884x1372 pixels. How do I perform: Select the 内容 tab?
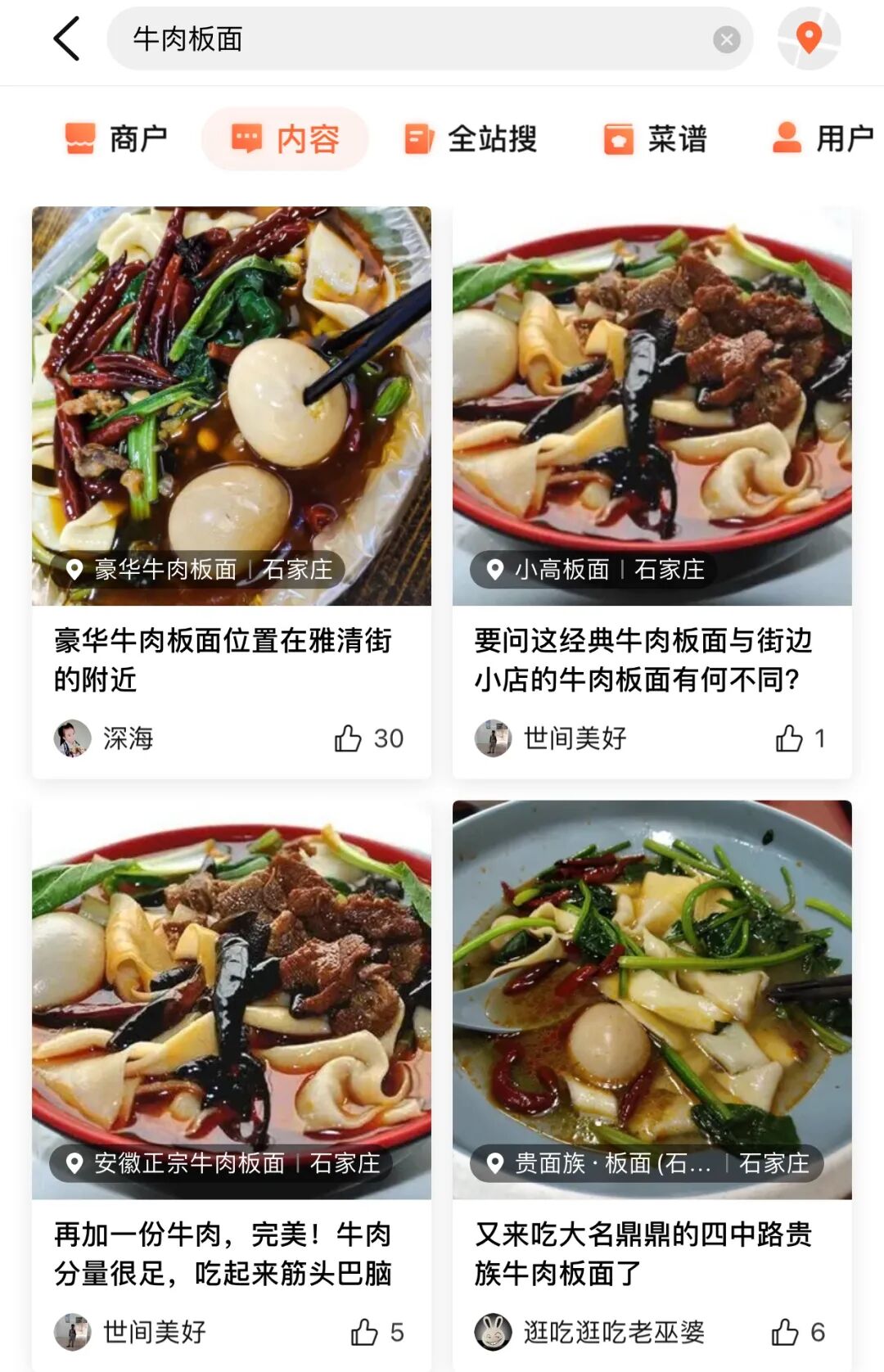[x=286, y=138]
